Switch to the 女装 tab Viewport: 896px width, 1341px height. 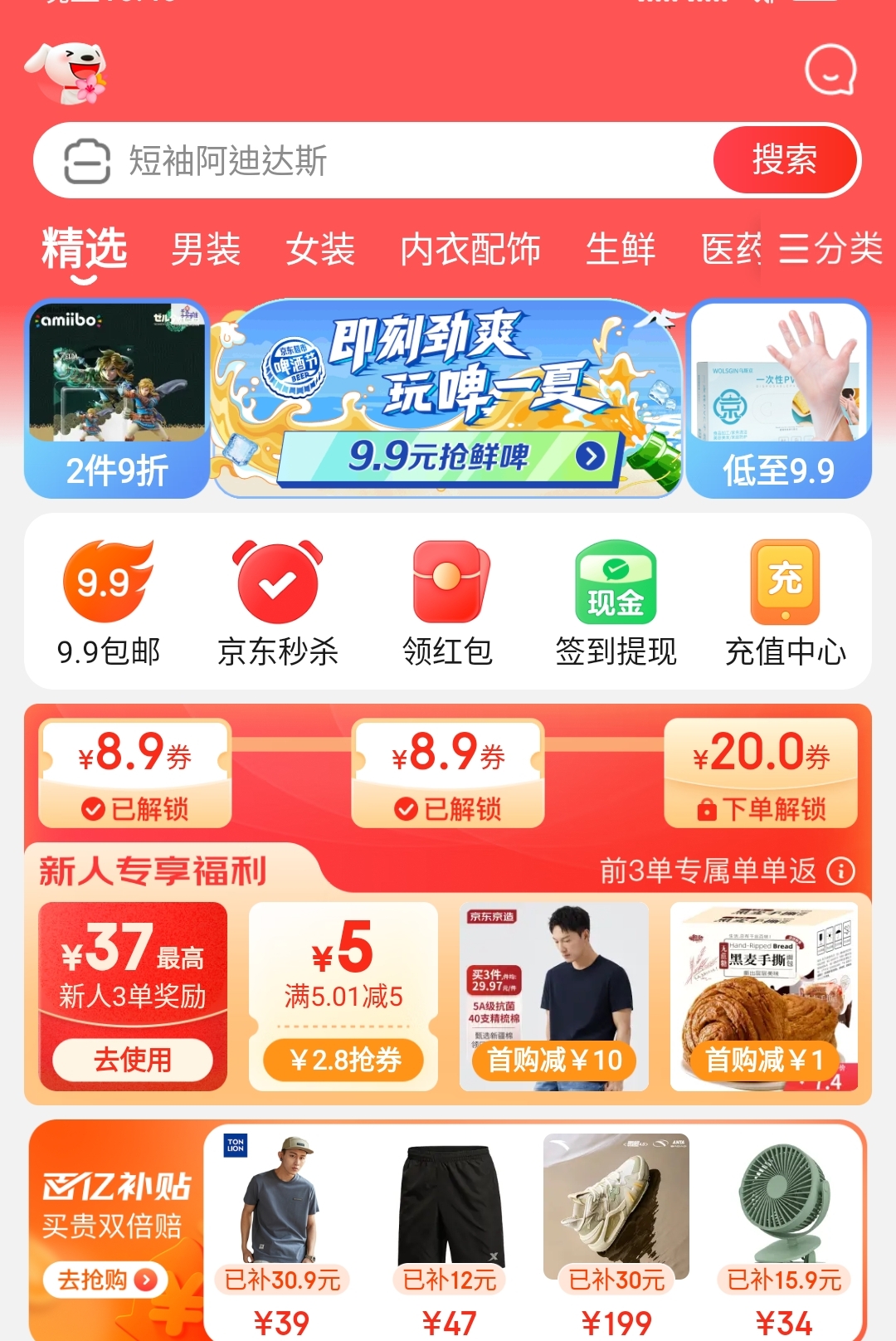click(x=320, y=249)
